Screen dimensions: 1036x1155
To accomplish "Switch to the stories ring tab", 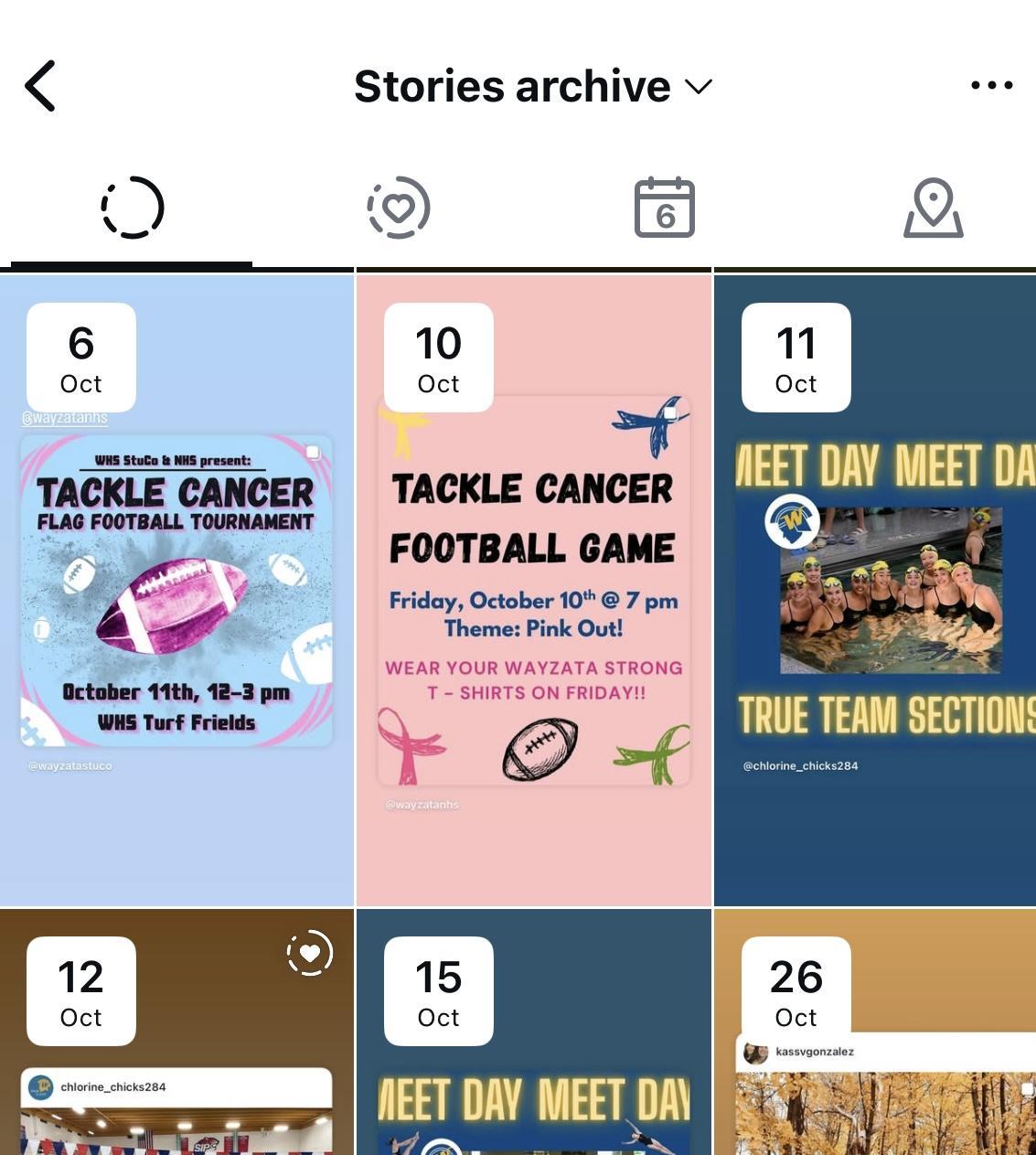I will coord(133,209).
